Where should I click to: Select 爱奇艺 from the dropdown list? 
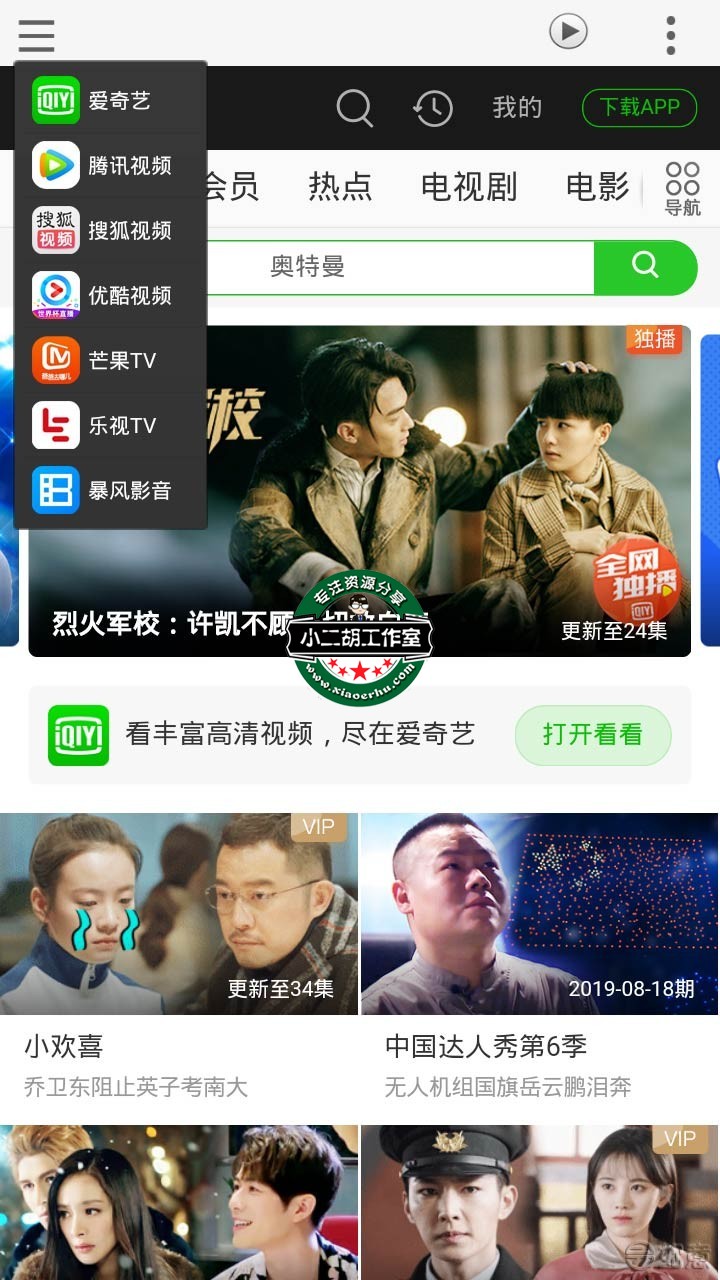[x=110, y=101]
